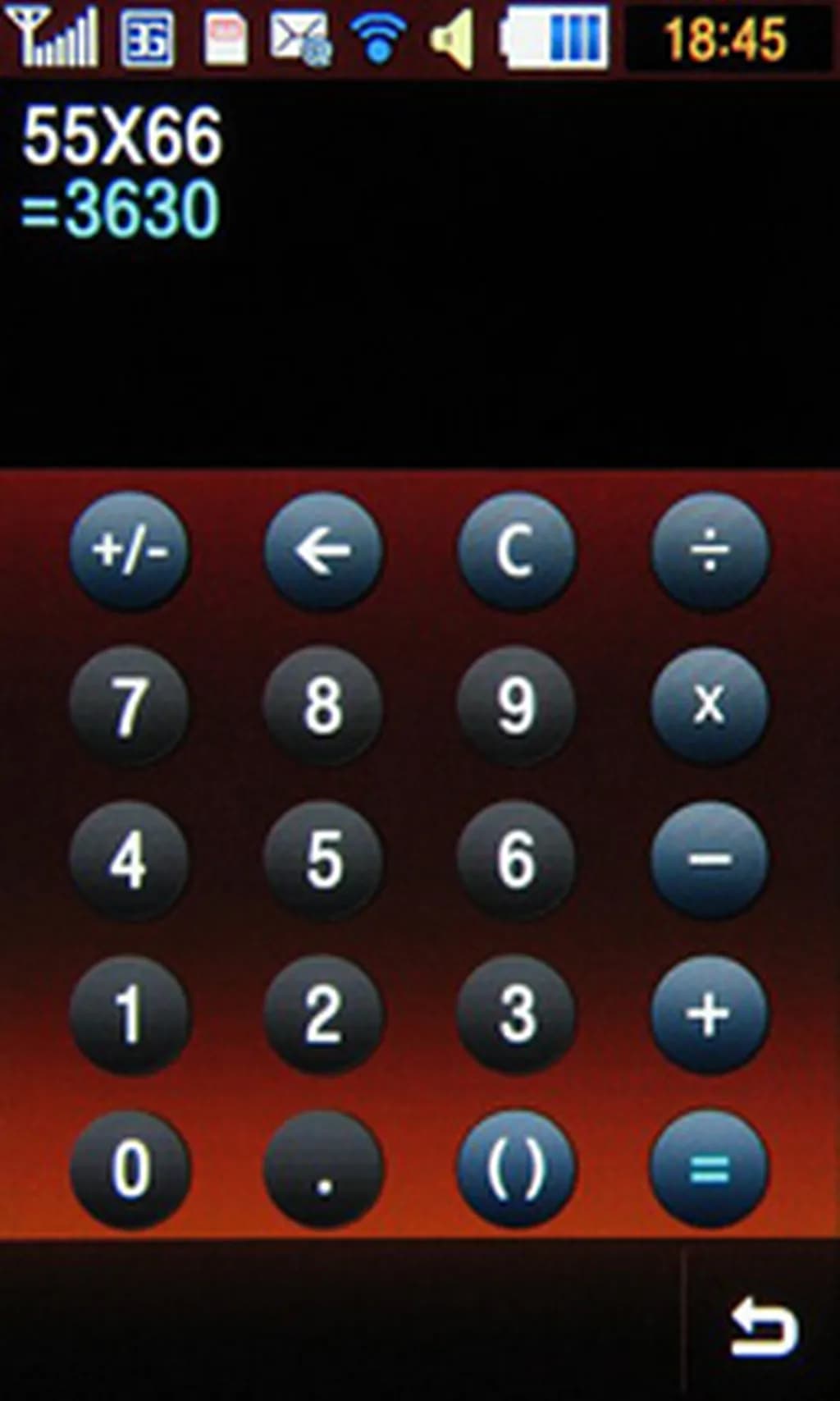840x1401 pixels.
Task: Add a decimal point
Action: [323, 1169]
